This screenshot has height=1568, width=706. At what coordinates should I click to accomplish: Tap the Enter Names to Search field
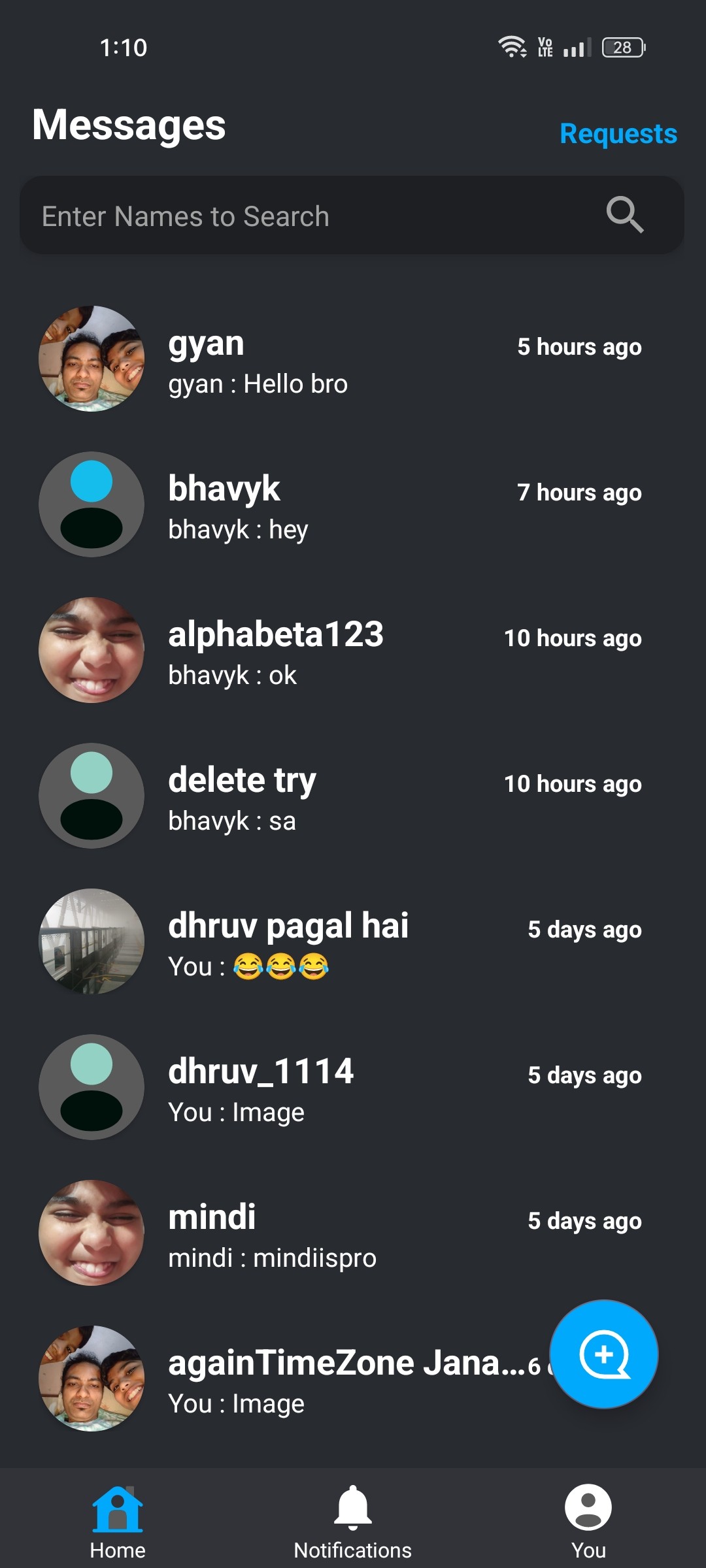[352, 215]
